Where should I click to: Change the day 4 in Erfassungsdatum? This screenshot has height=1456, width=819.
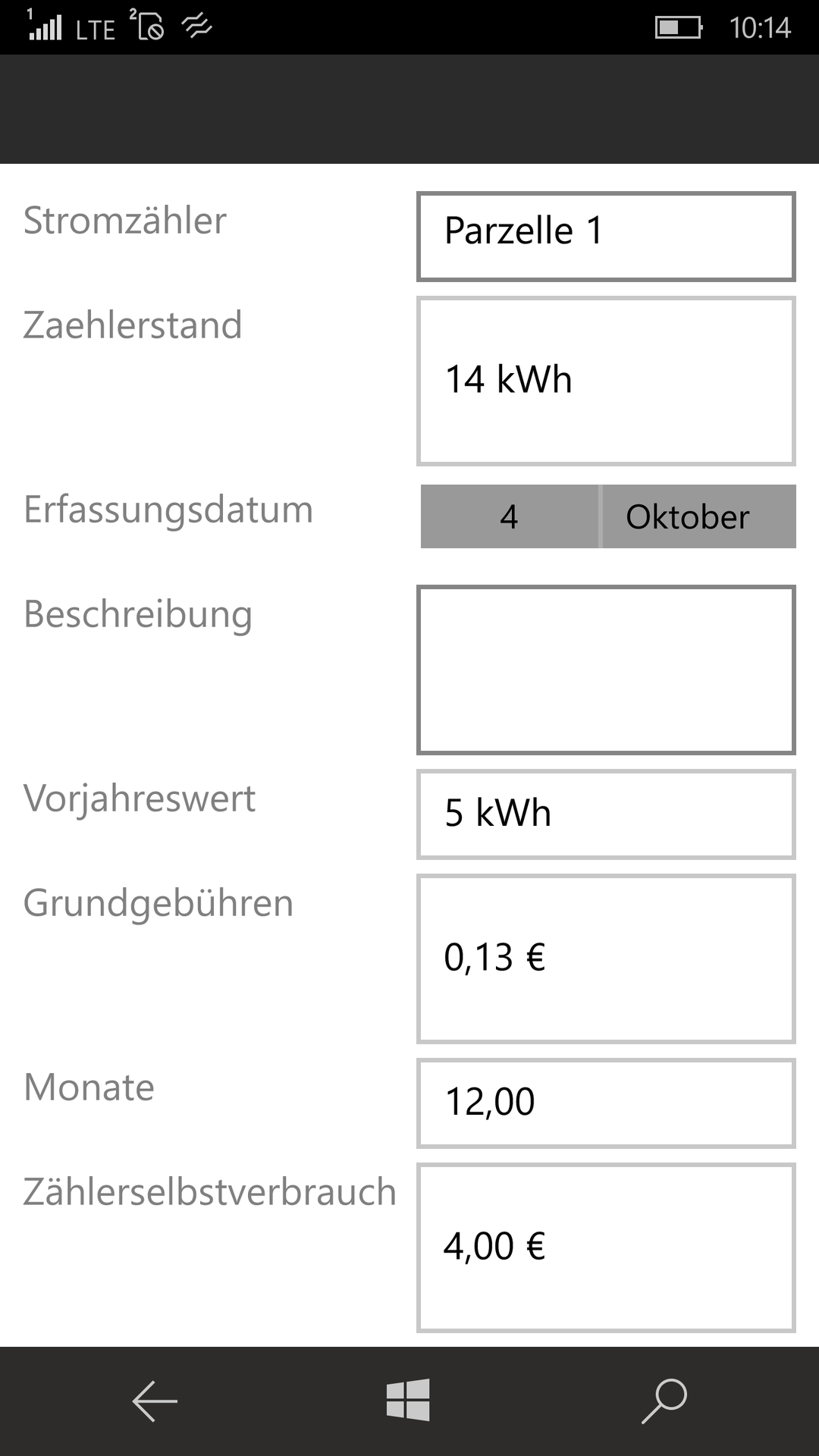tap(510, 516)
